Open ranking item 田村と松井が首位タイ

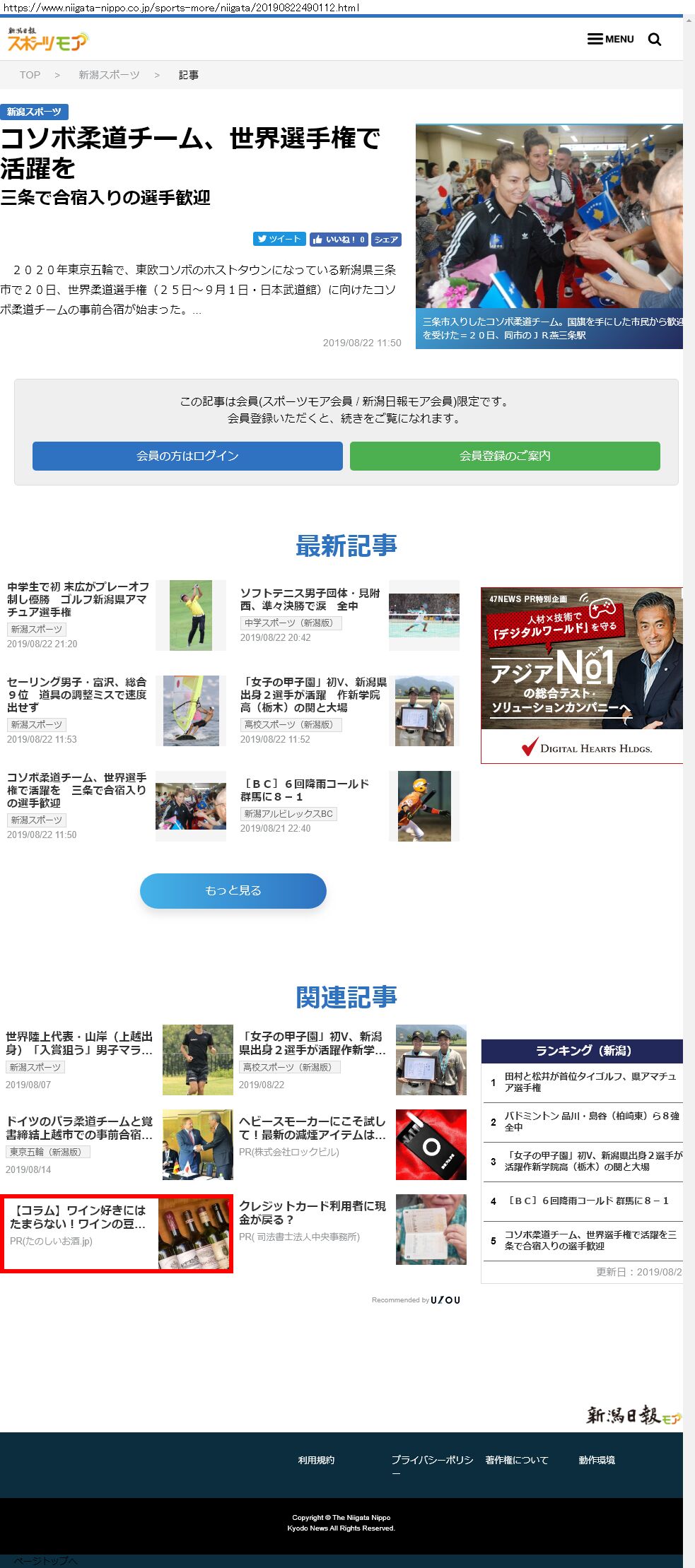point(590,1082)
